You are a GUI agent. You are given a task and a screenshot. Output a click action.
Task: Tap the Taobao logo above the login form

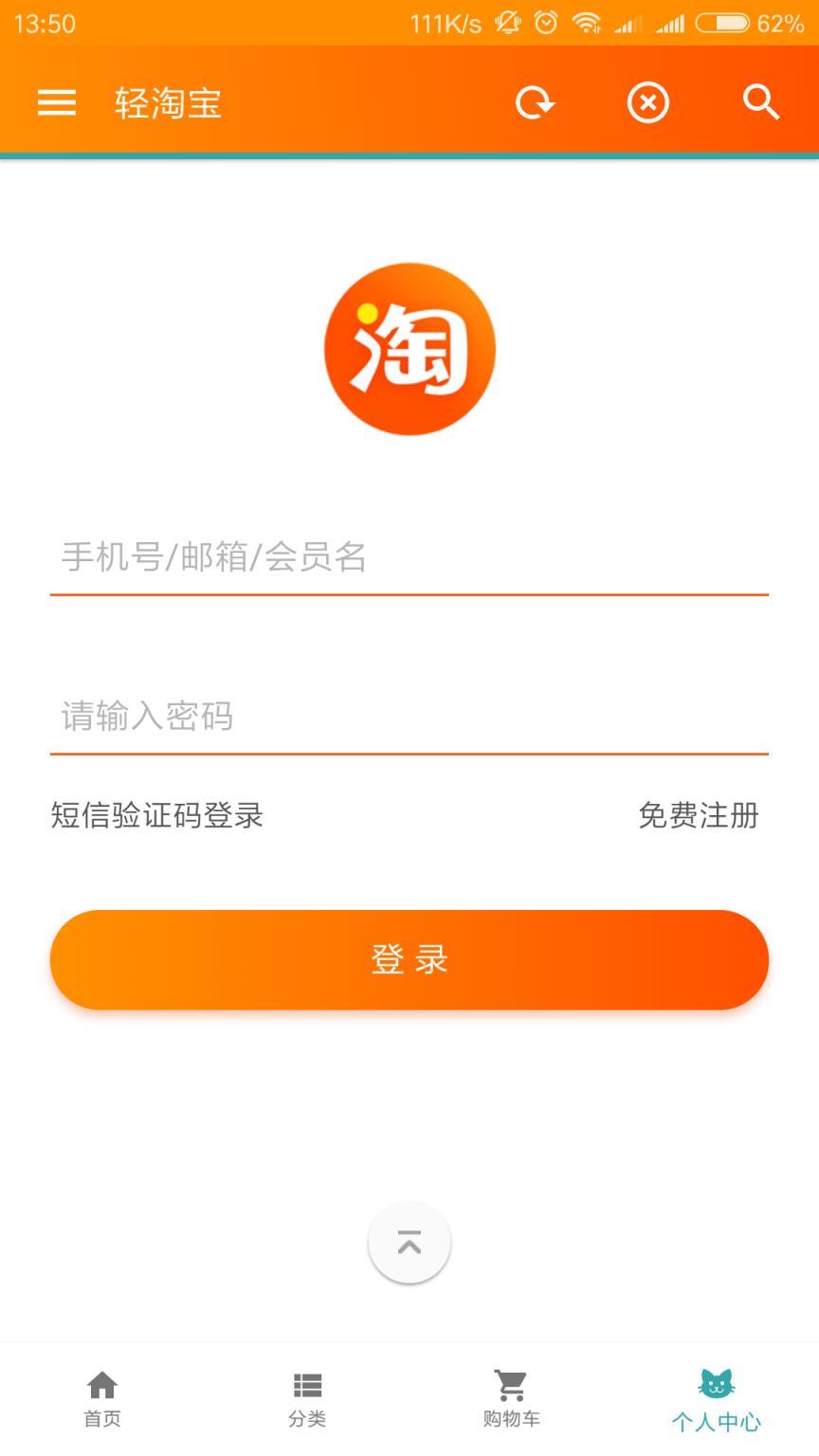(409, 348)
